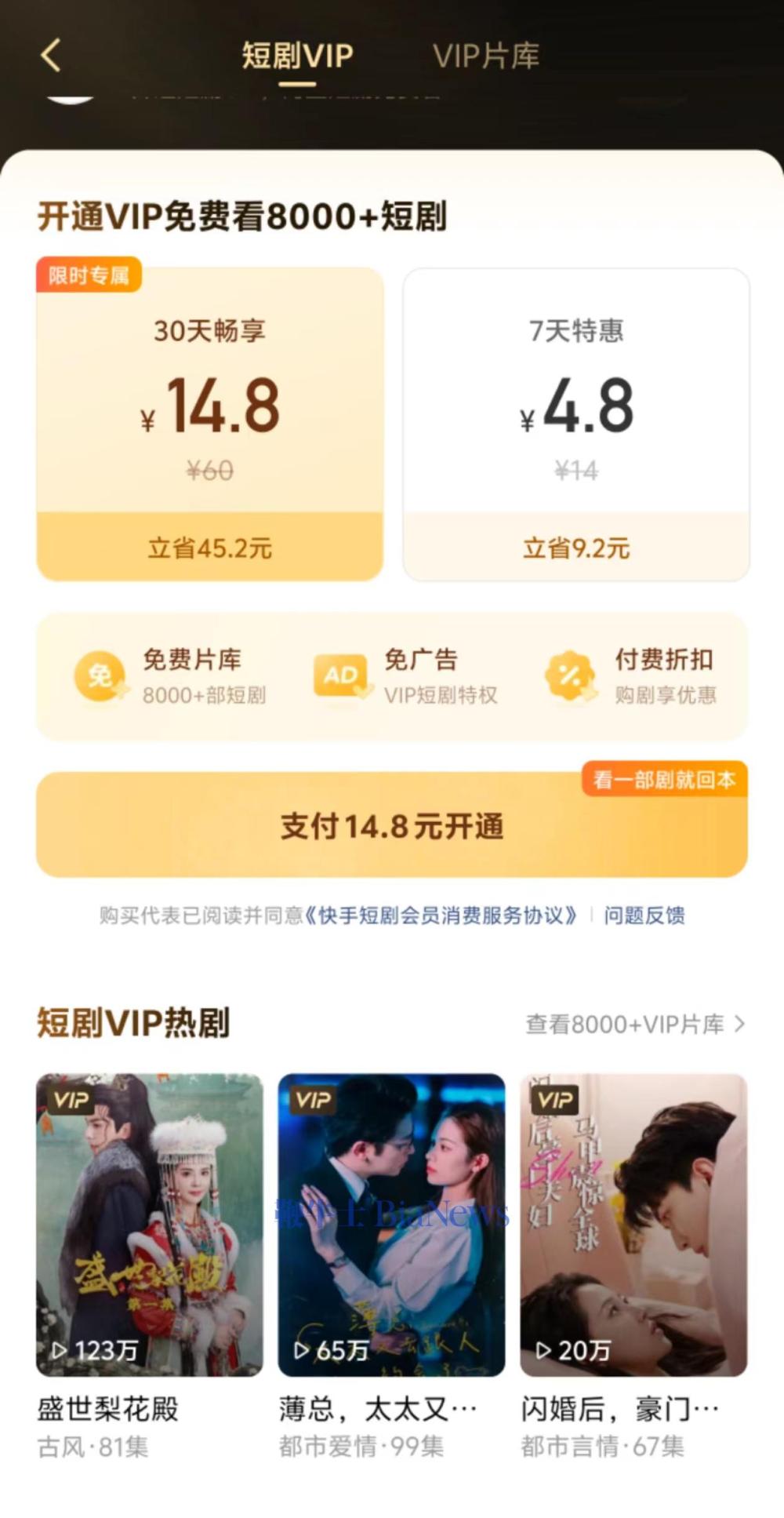Open 快手短剧会员消费服务协议 agreement
Image resolution: width=784 pixels, height=1518 pixels.
pyautogui.click(x=441, y=916)
